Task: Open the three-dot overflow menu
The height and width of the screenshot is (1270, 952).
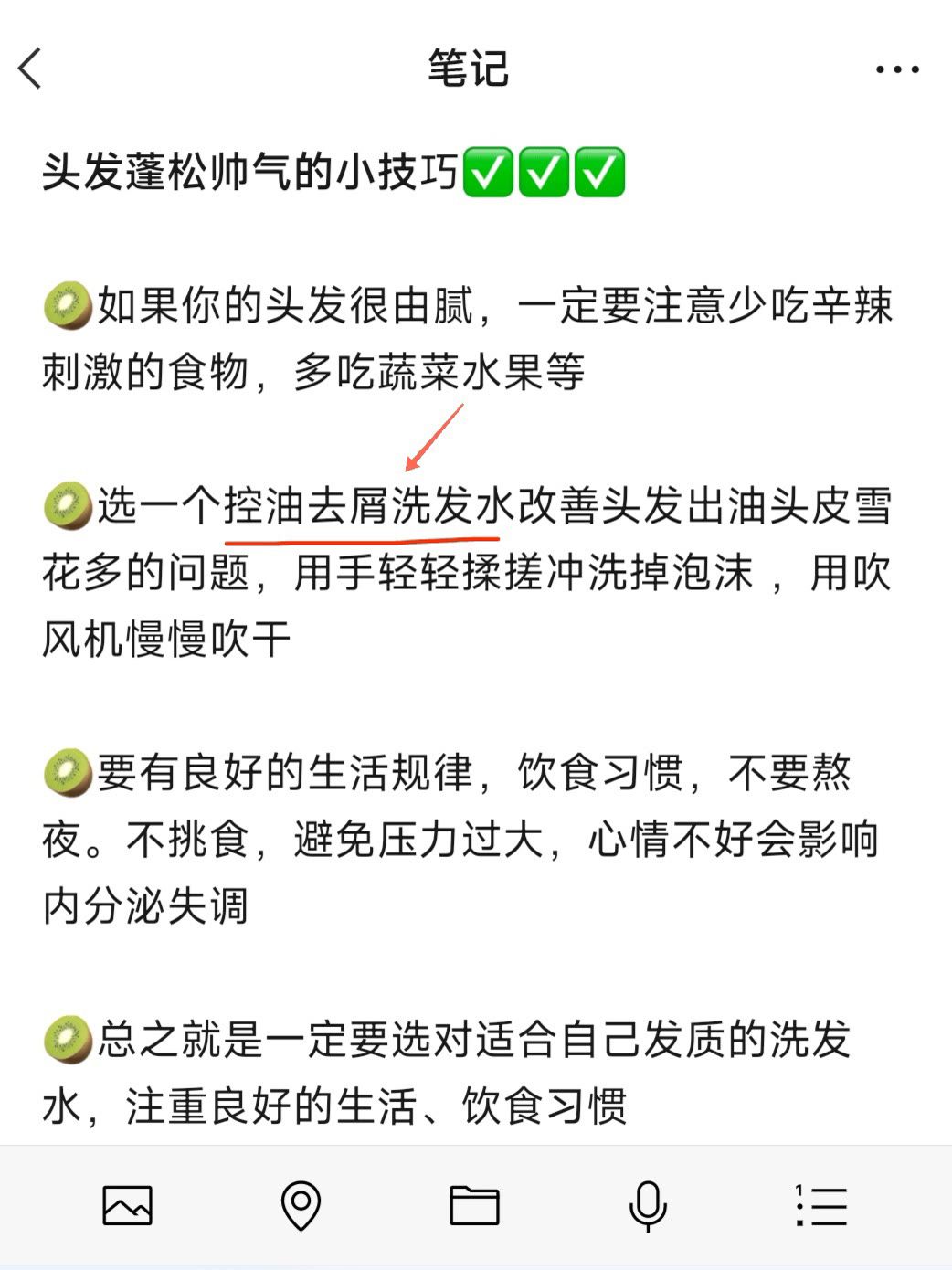Action: 896,69
